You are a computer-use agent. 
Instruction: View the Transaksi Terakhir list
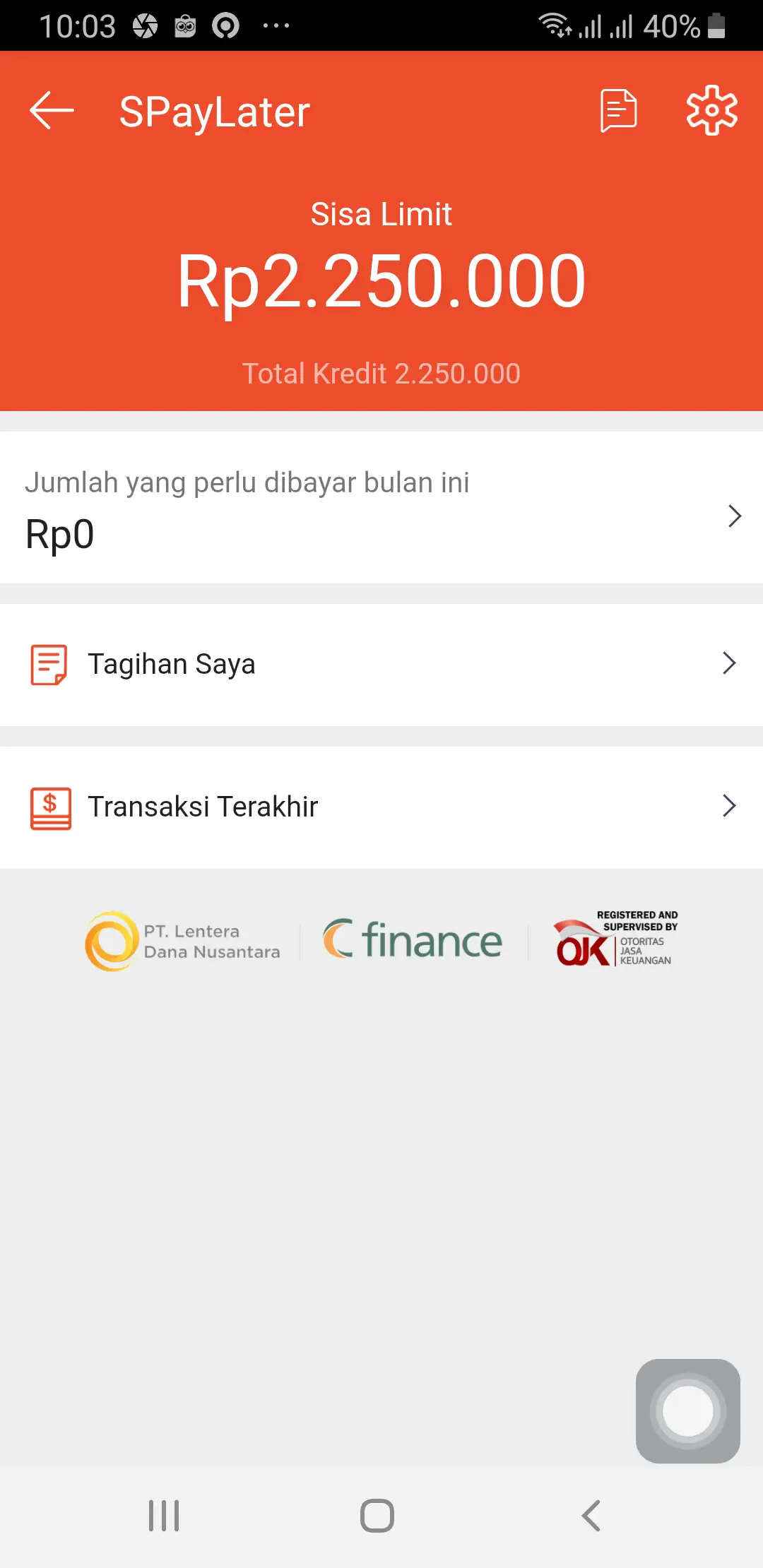(x=203, y=806)
